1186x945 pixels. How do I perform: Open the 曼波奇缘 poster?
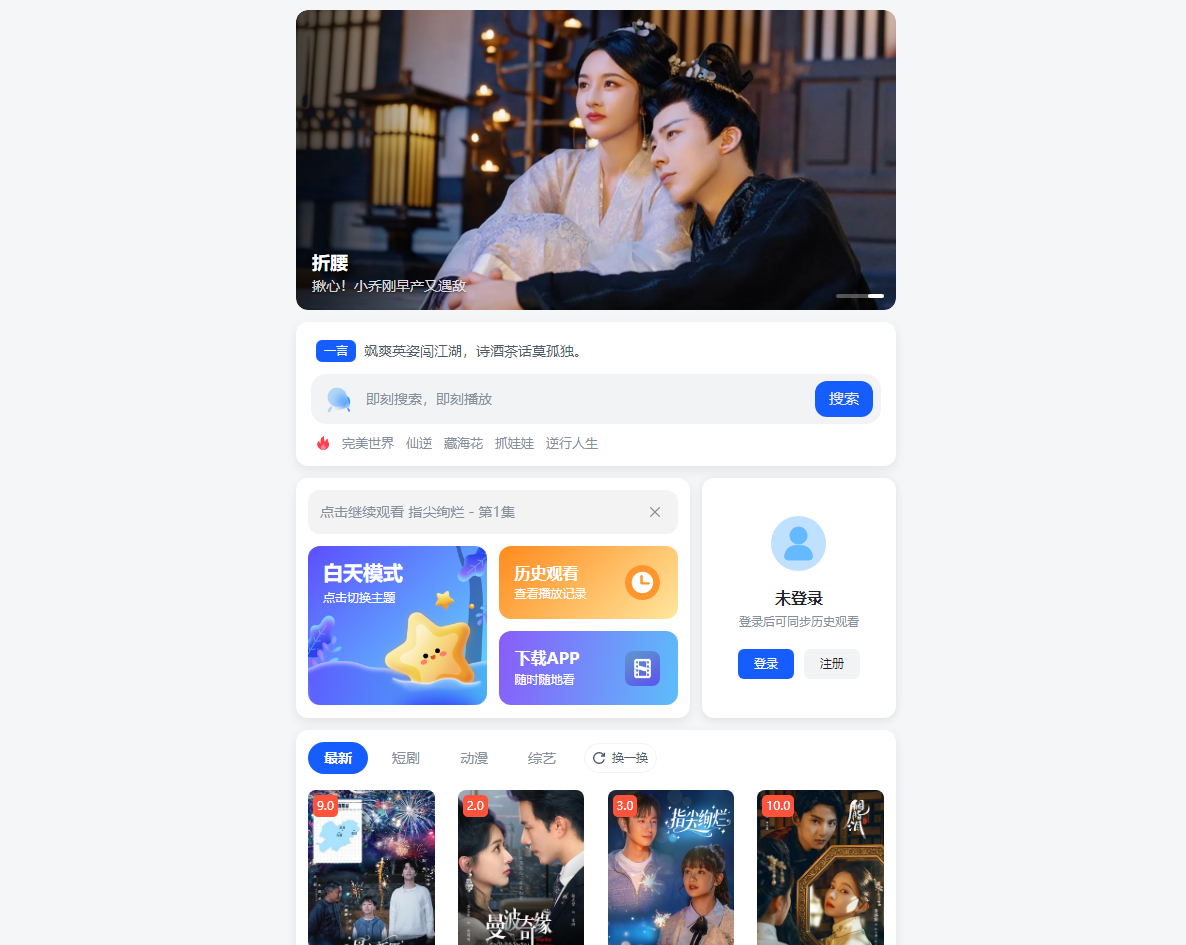click(x=520, y=867)
